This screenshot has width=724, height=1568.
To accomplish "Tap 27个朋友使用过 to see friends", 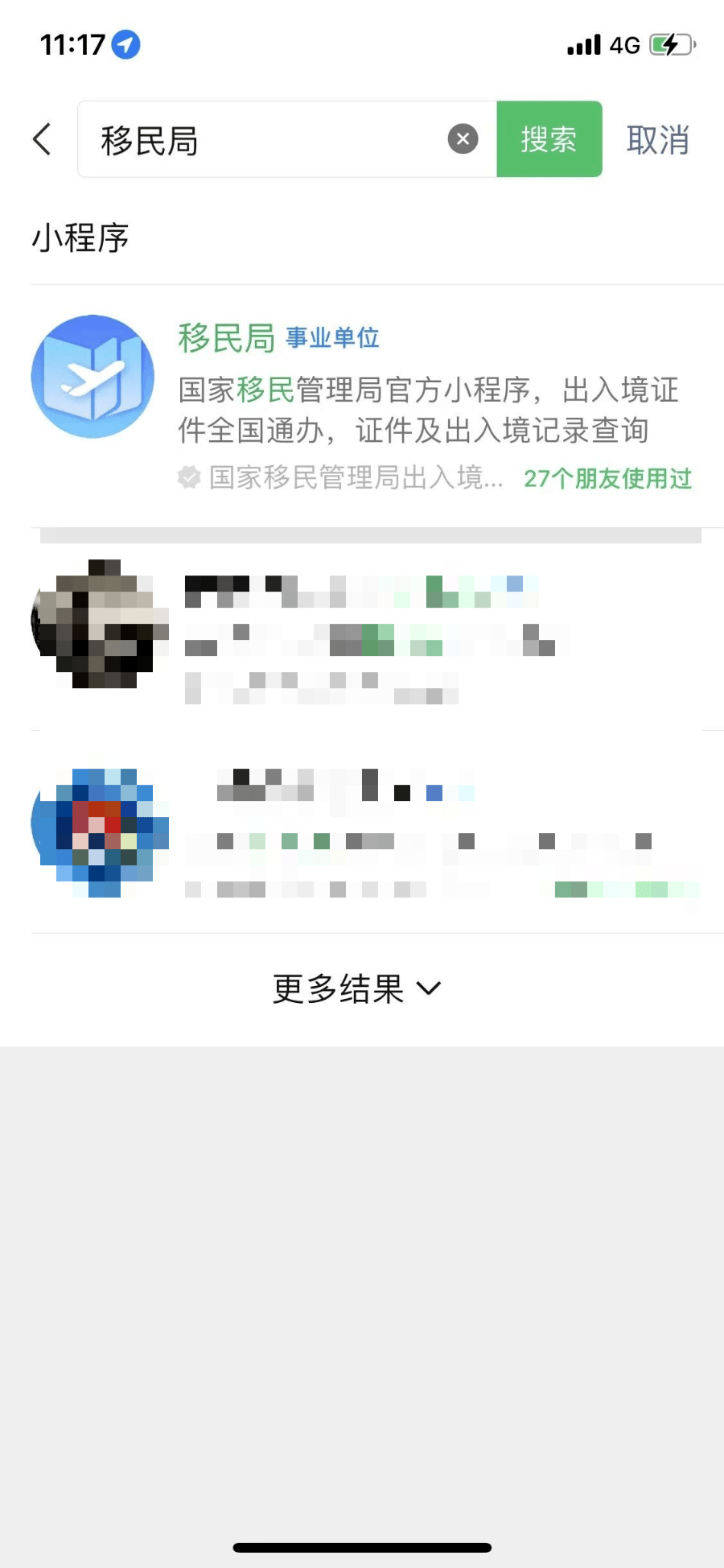I will click(608, 479).
